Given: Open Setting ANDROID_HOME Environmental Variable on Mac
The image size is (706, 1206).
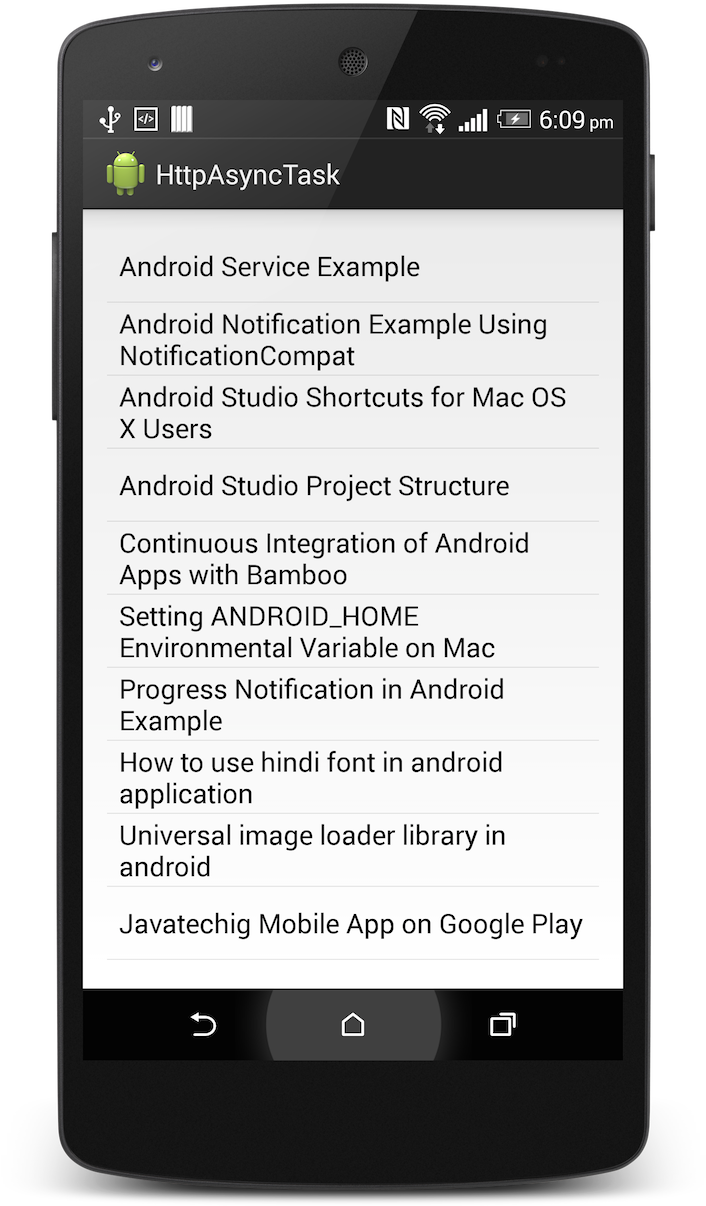Looking at the screenshot, I should tap(353, 631).
